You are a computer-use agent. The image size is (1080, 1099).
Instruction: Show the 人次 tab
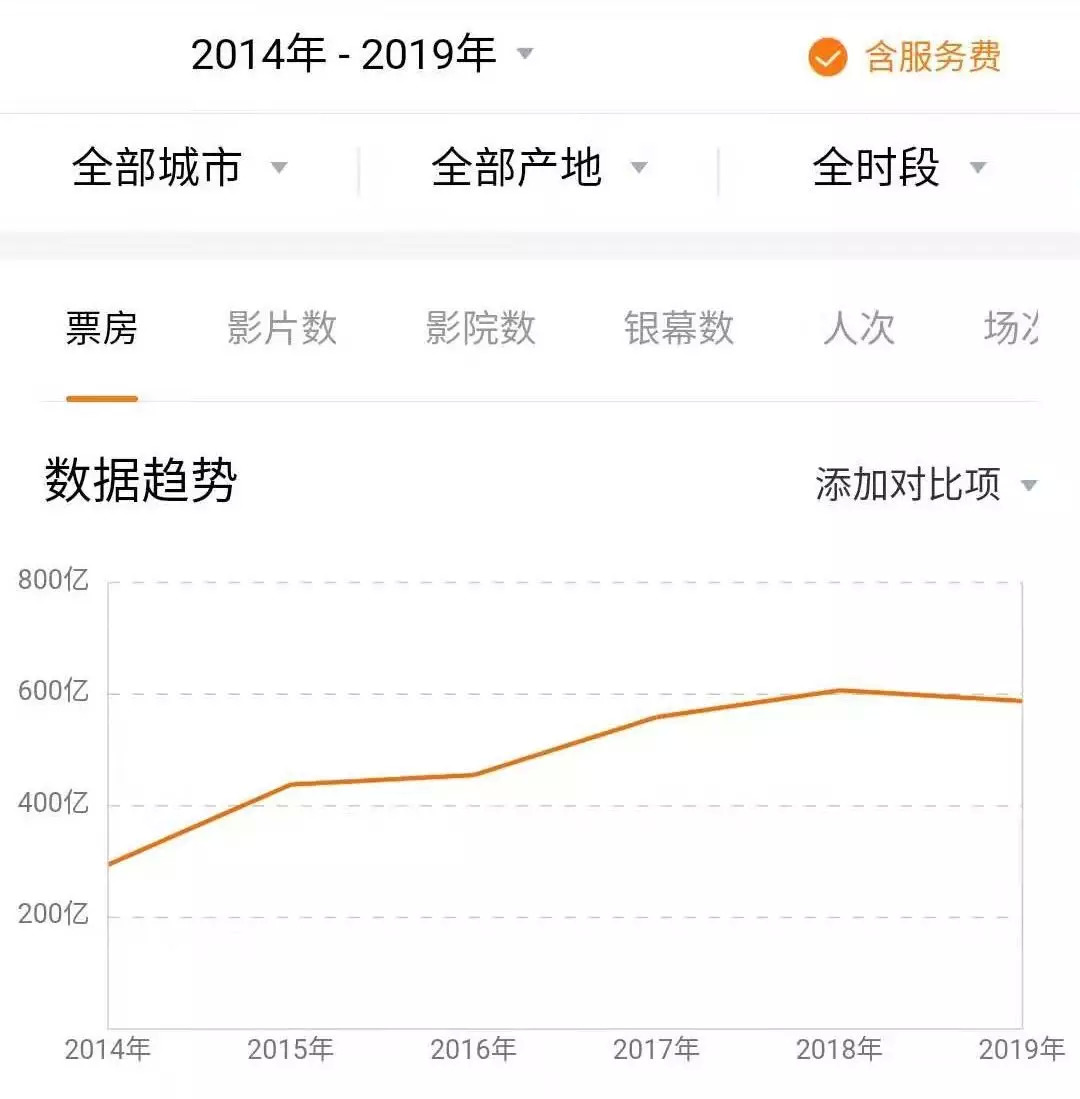859,328
